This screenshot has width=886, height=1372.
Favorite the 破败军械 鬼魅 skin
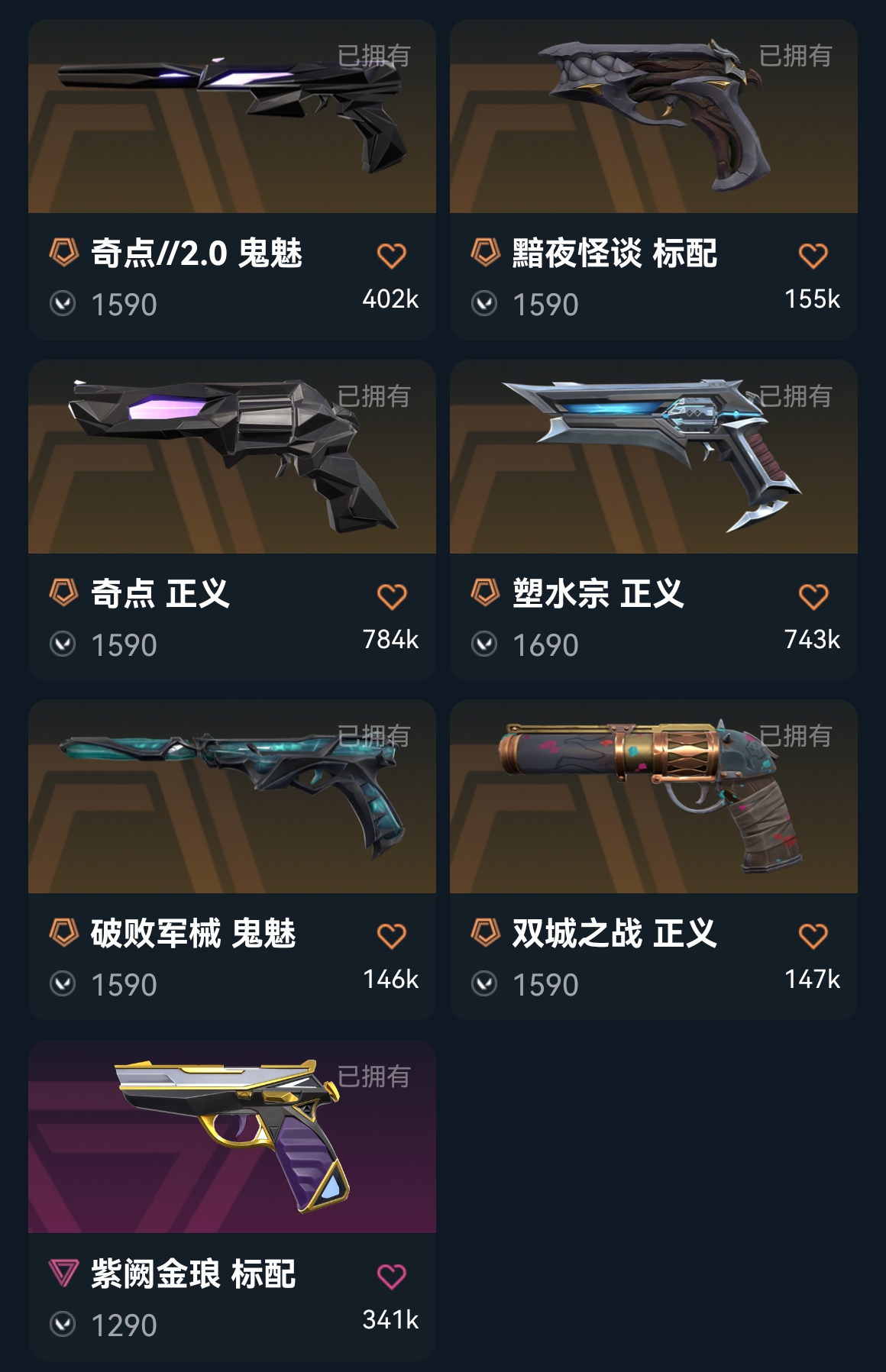pyautogui.click(x=392, y=936)
